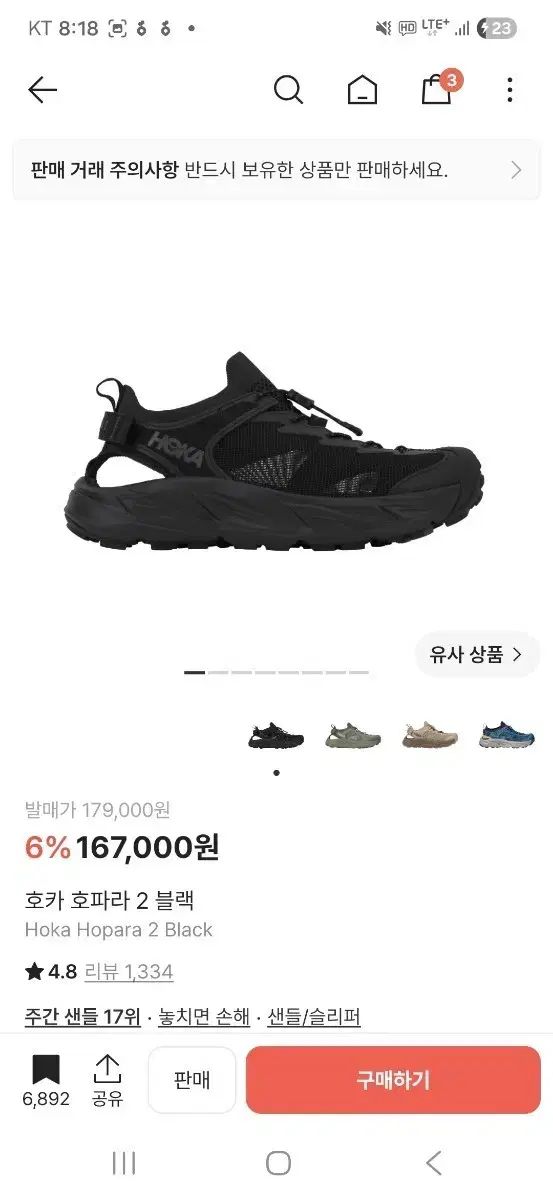
Task: Open the 주간 샌들 17위 ranking link
Action: [83, 1017]
